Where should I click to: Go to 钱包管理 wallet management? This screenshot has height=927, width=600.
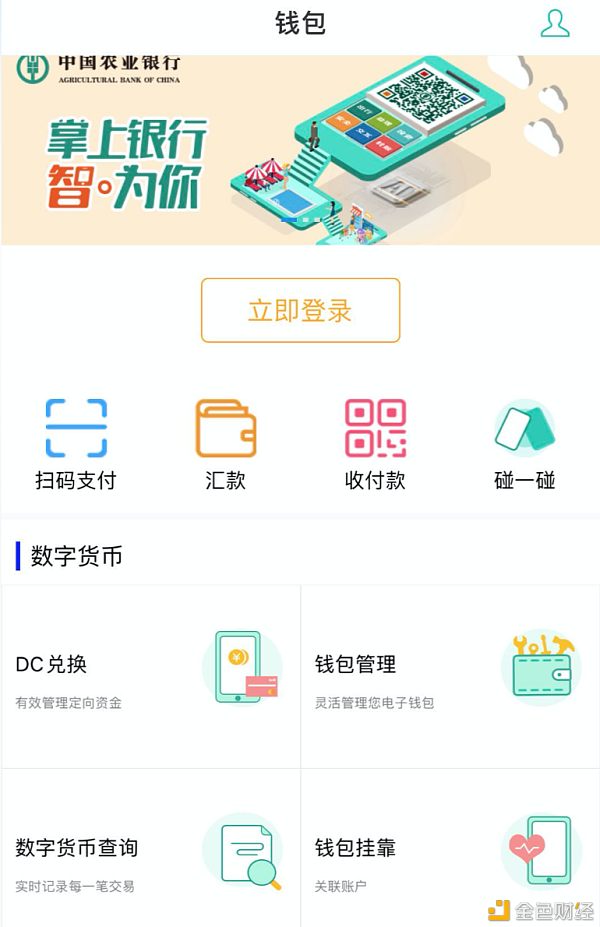tap(450, 677)
